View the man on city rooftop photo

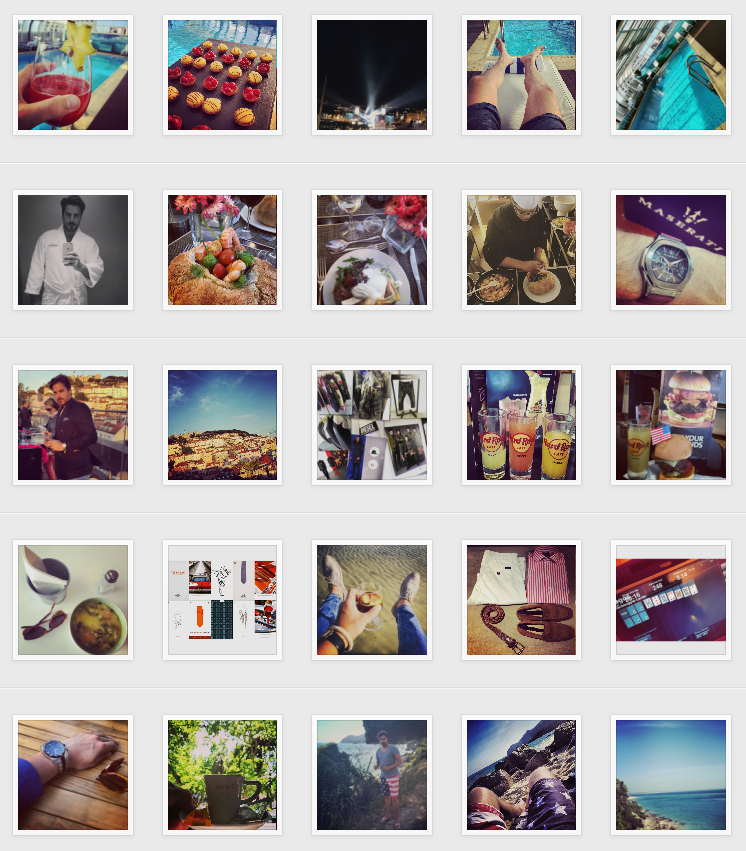[x=73, y=425]
